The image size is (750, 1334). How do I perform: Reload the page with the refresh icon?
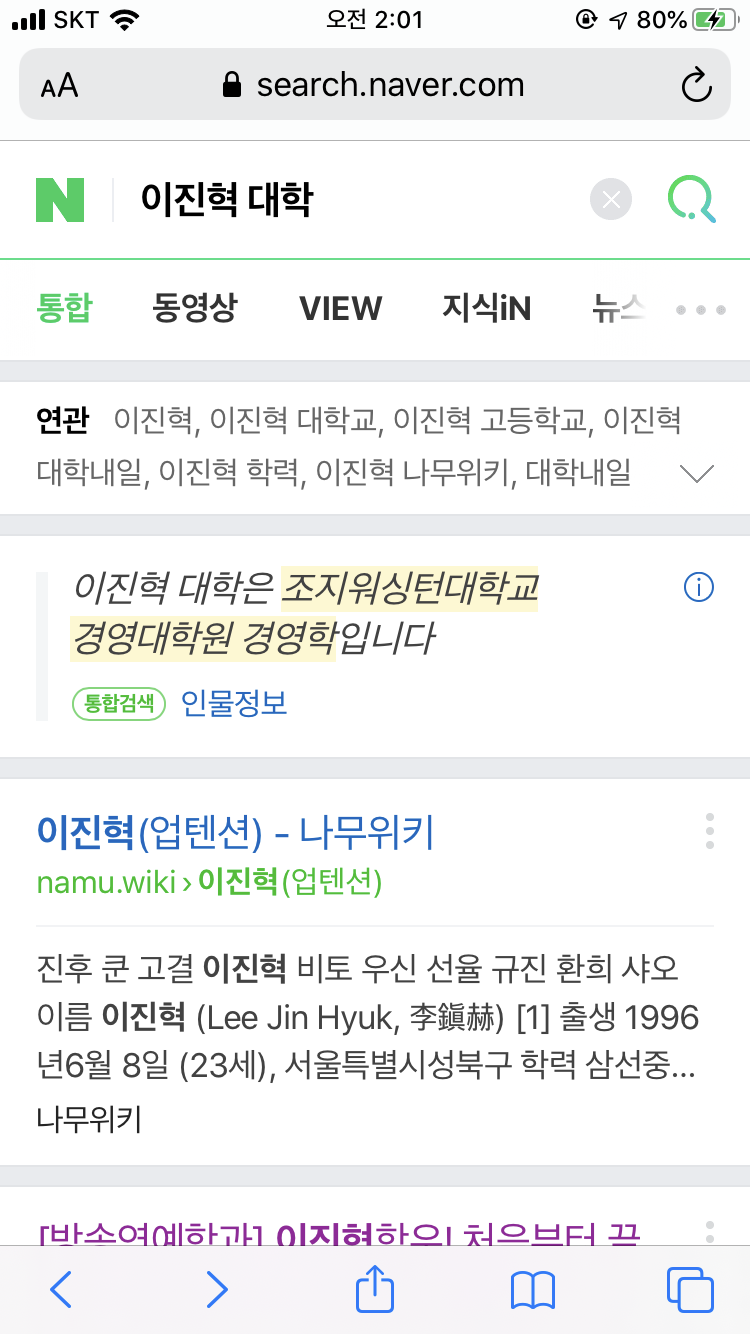697,84
